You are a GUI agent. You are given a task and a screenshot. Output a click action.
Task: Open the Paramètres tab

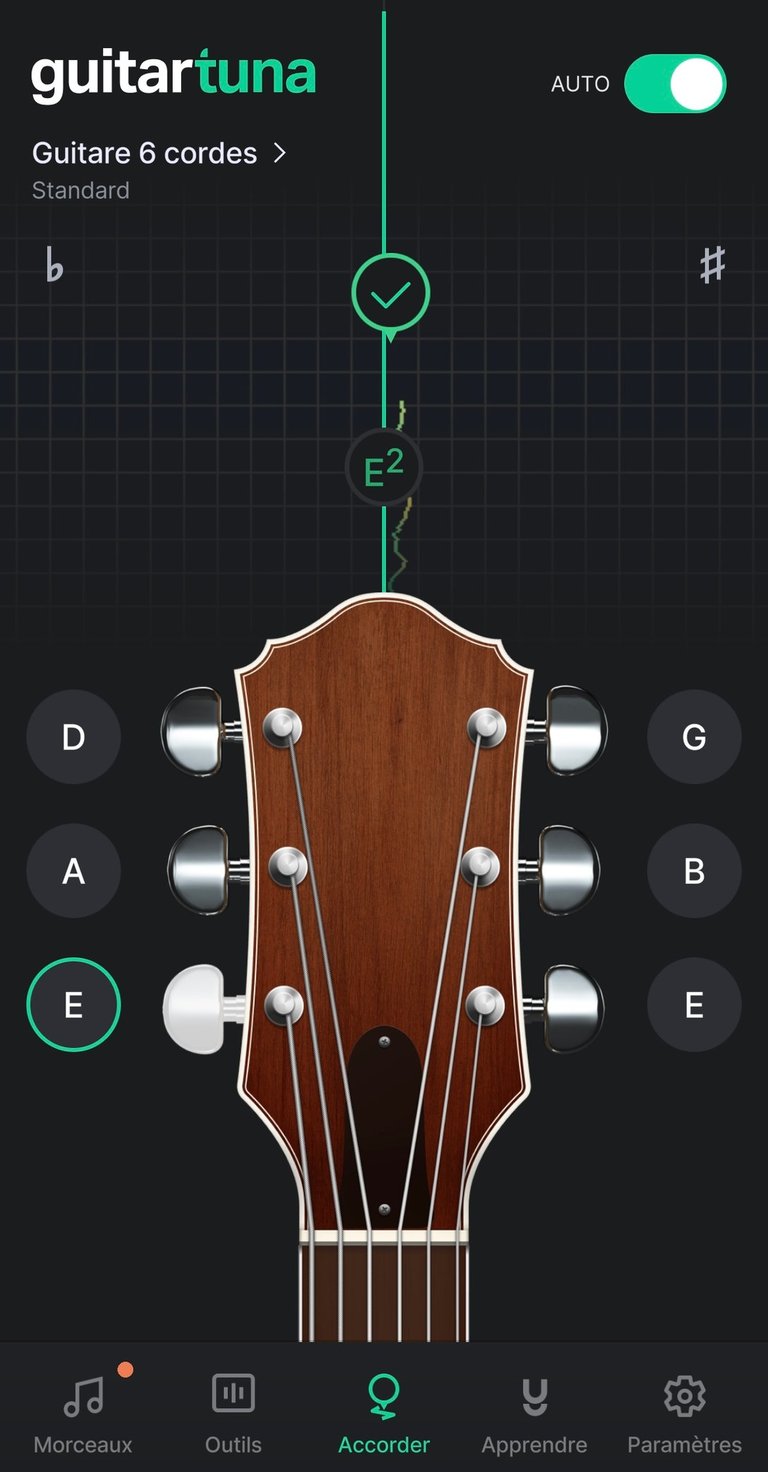(x=685, y=1412)
